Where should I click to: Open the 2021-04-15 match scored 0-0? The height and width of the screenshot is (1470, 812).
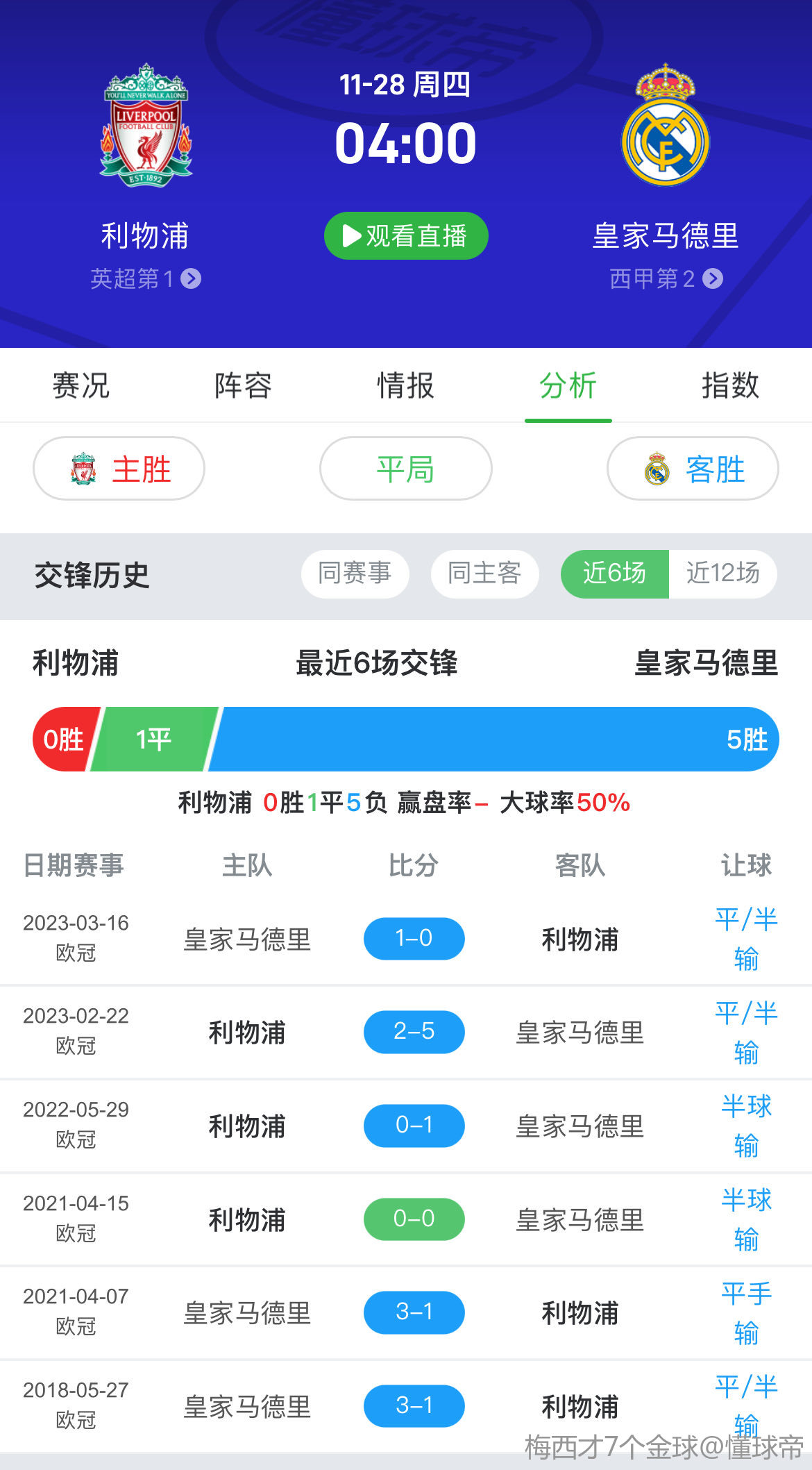pyautogui.click(x=406, y=1219)
